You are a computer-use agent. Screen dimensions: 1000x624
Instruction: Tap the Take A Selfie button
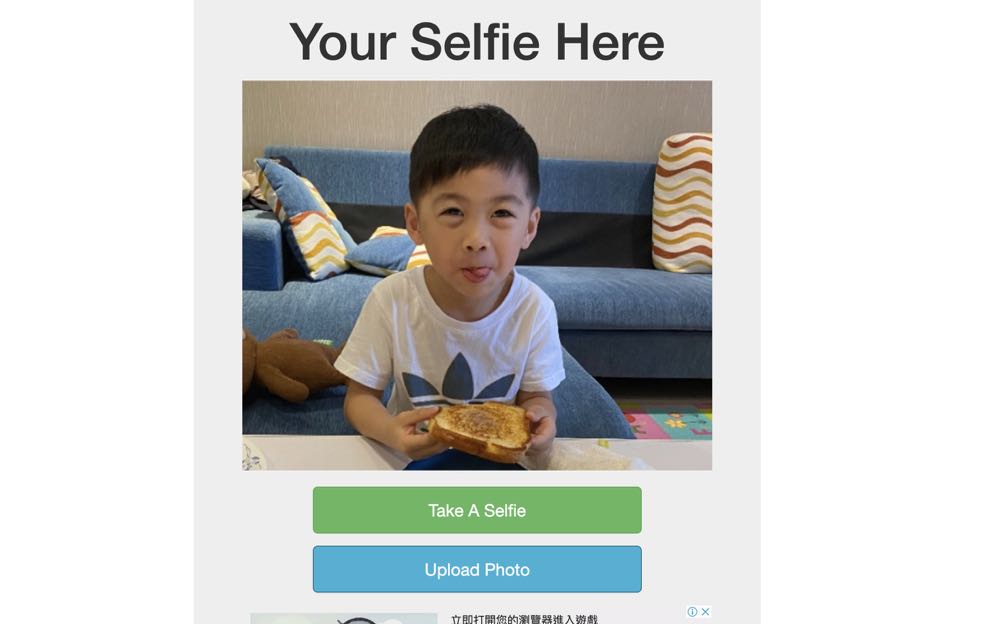point(477,510)
